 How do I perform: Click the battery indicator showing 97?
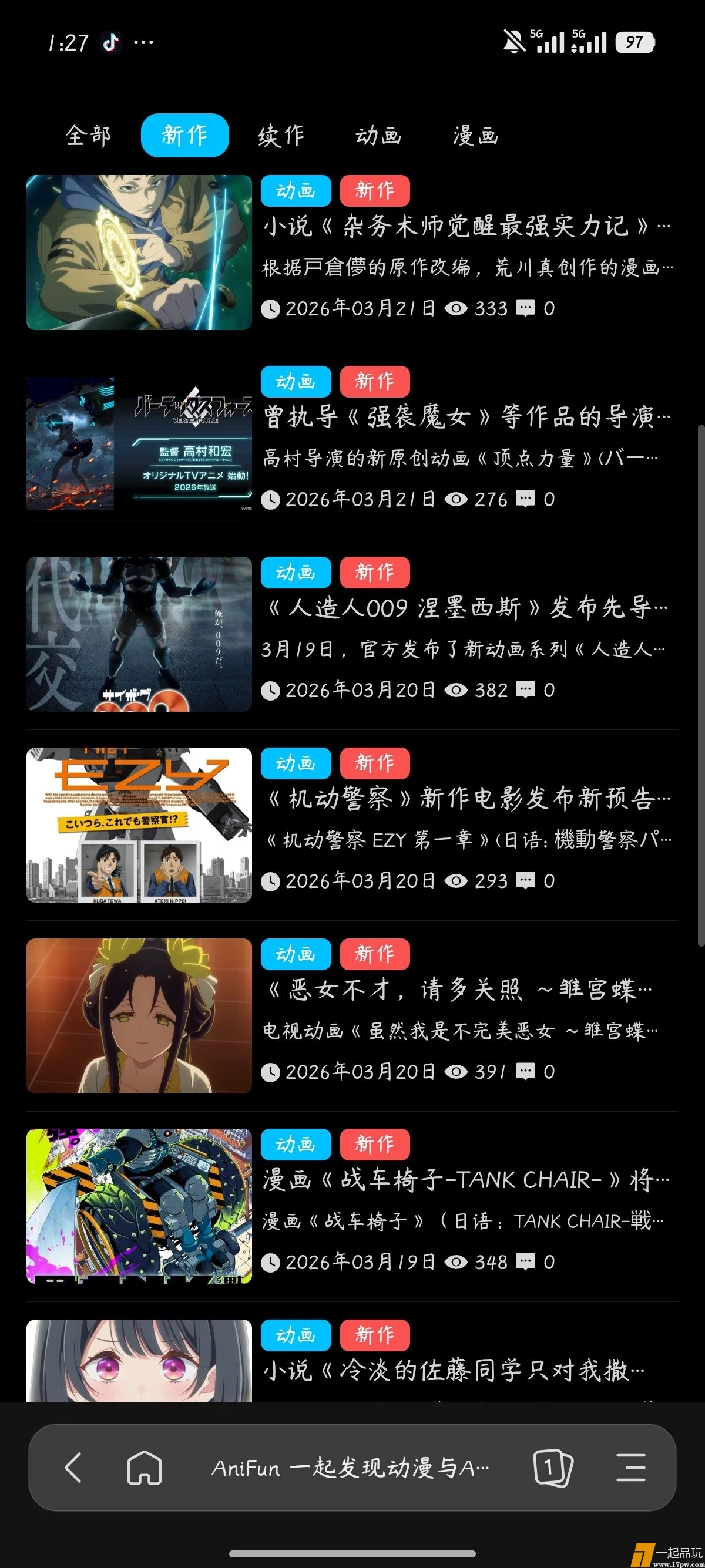click(634, 43)
